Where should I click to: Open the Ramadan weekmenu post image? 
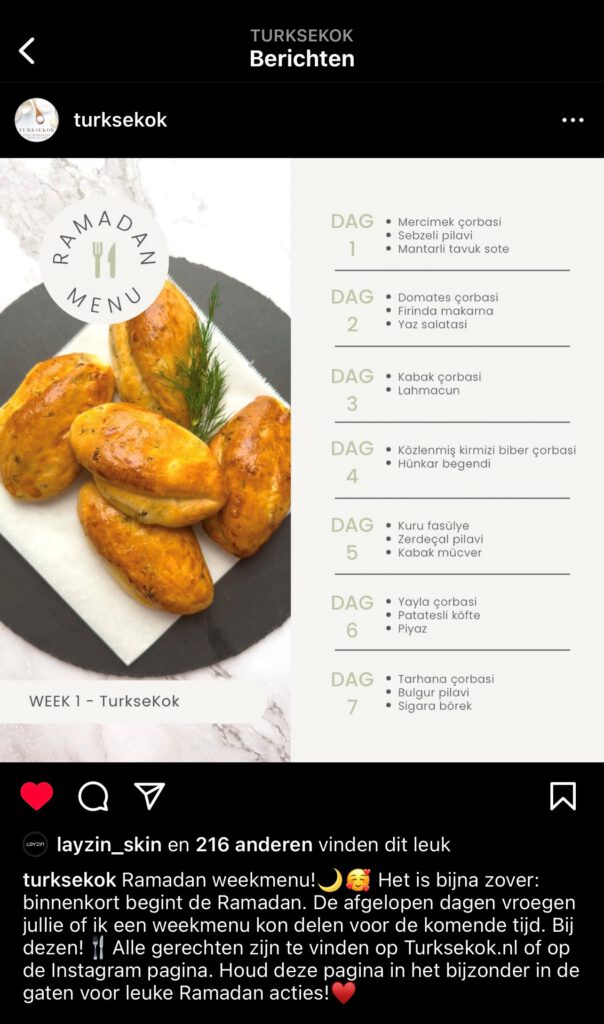point(302,460)
